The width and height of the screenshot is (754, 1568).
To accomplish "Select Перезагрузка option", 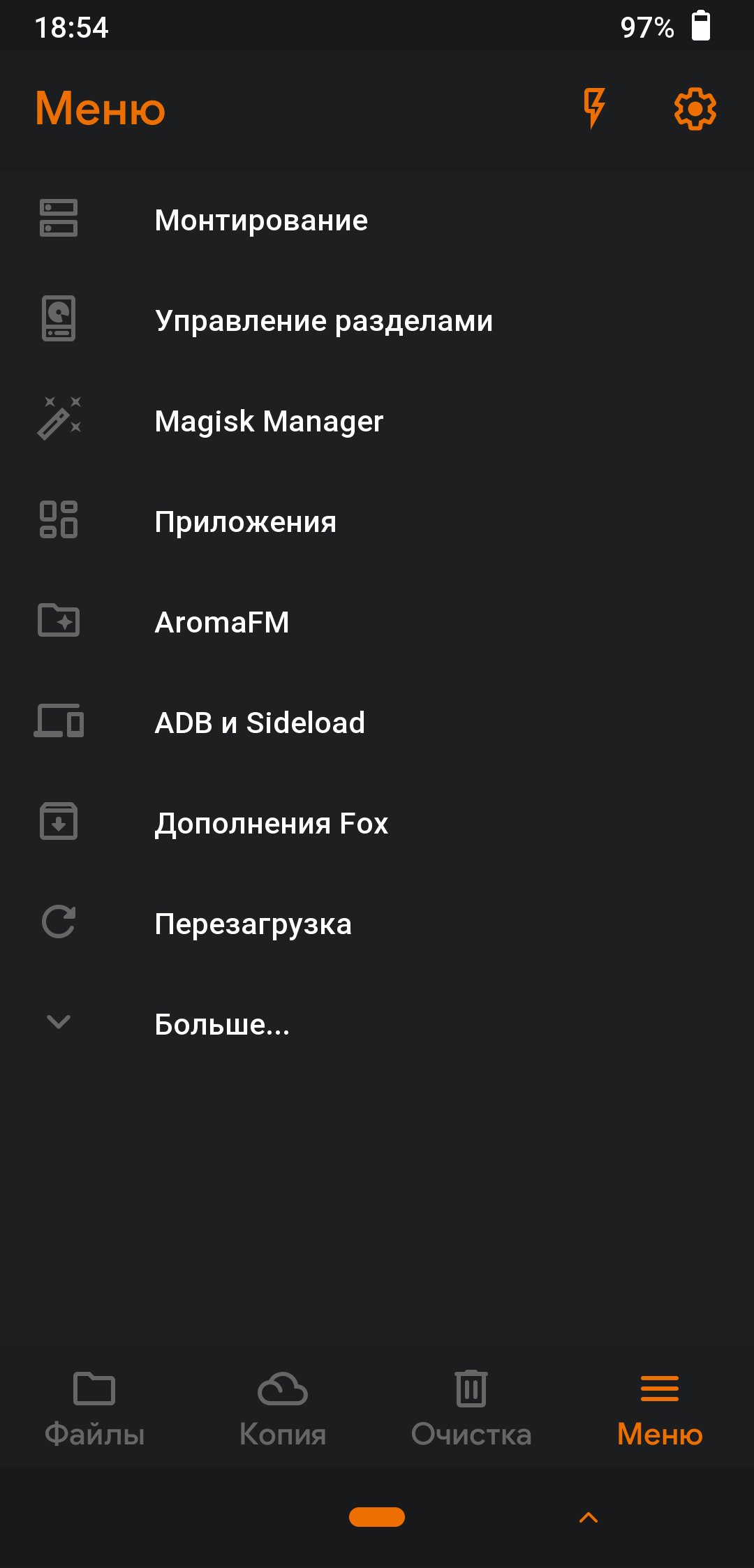I will pos(377,924).
